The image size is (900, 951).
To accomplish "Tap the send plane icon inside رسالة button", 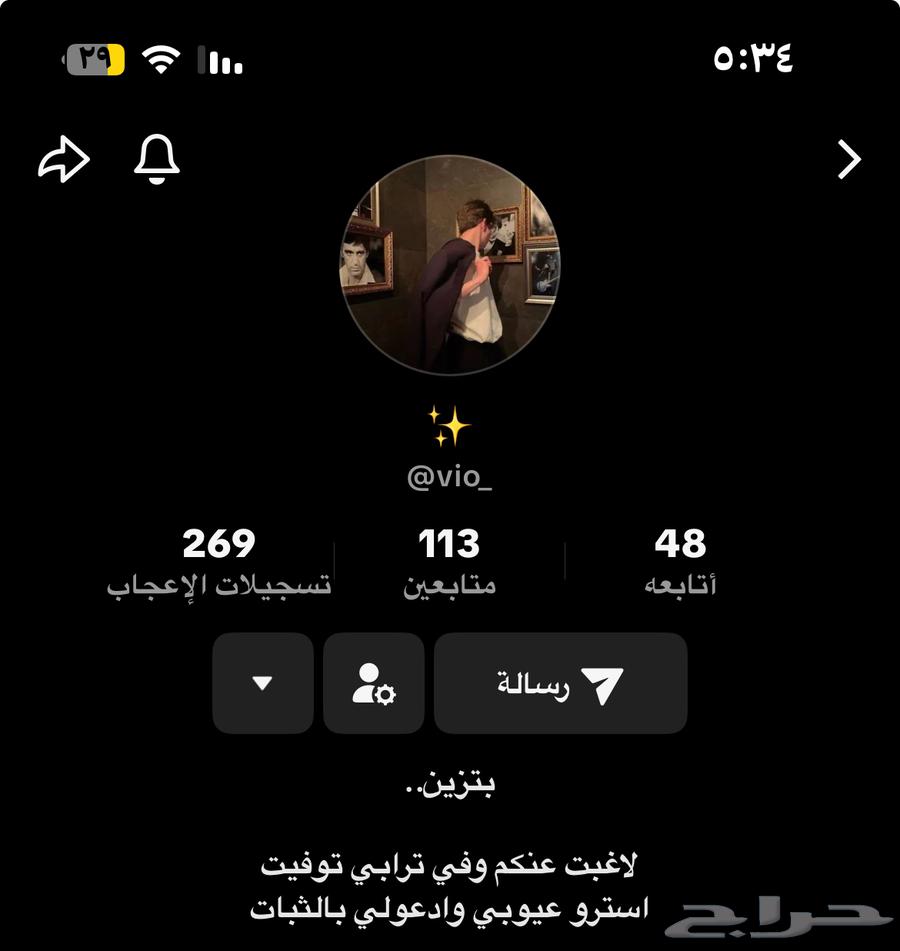I will coord(602,684).
